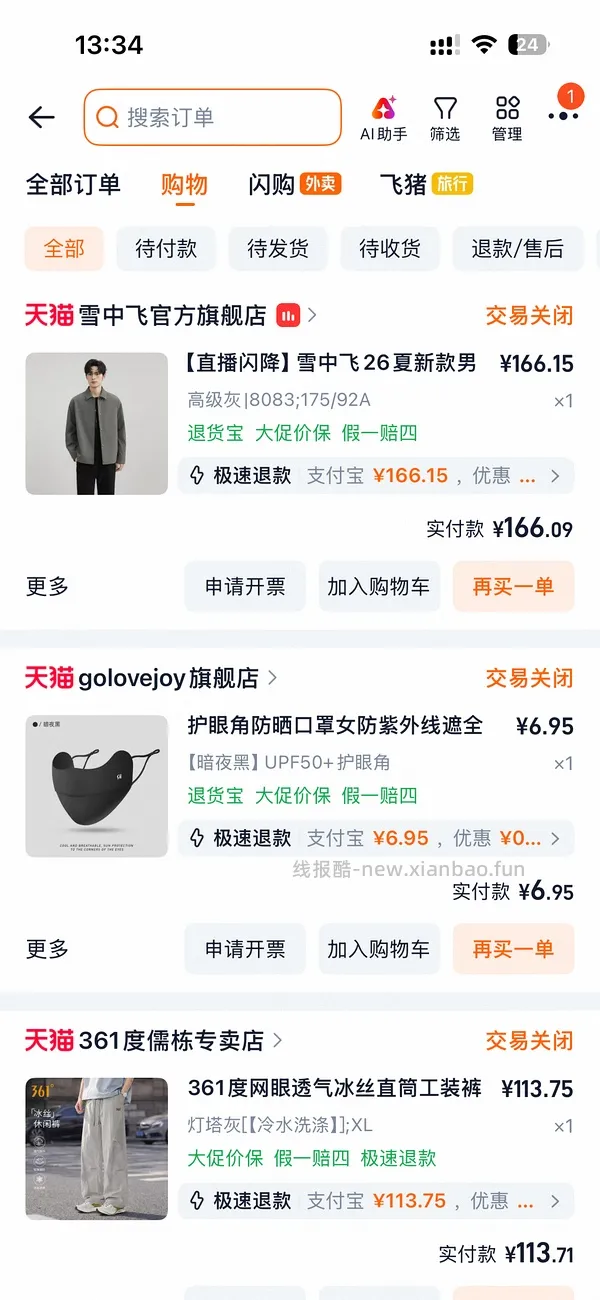The image size is (600, 1300).
Task: Open the 筛选 filter option
Action: pyautogui.click(x=445, y=118)
